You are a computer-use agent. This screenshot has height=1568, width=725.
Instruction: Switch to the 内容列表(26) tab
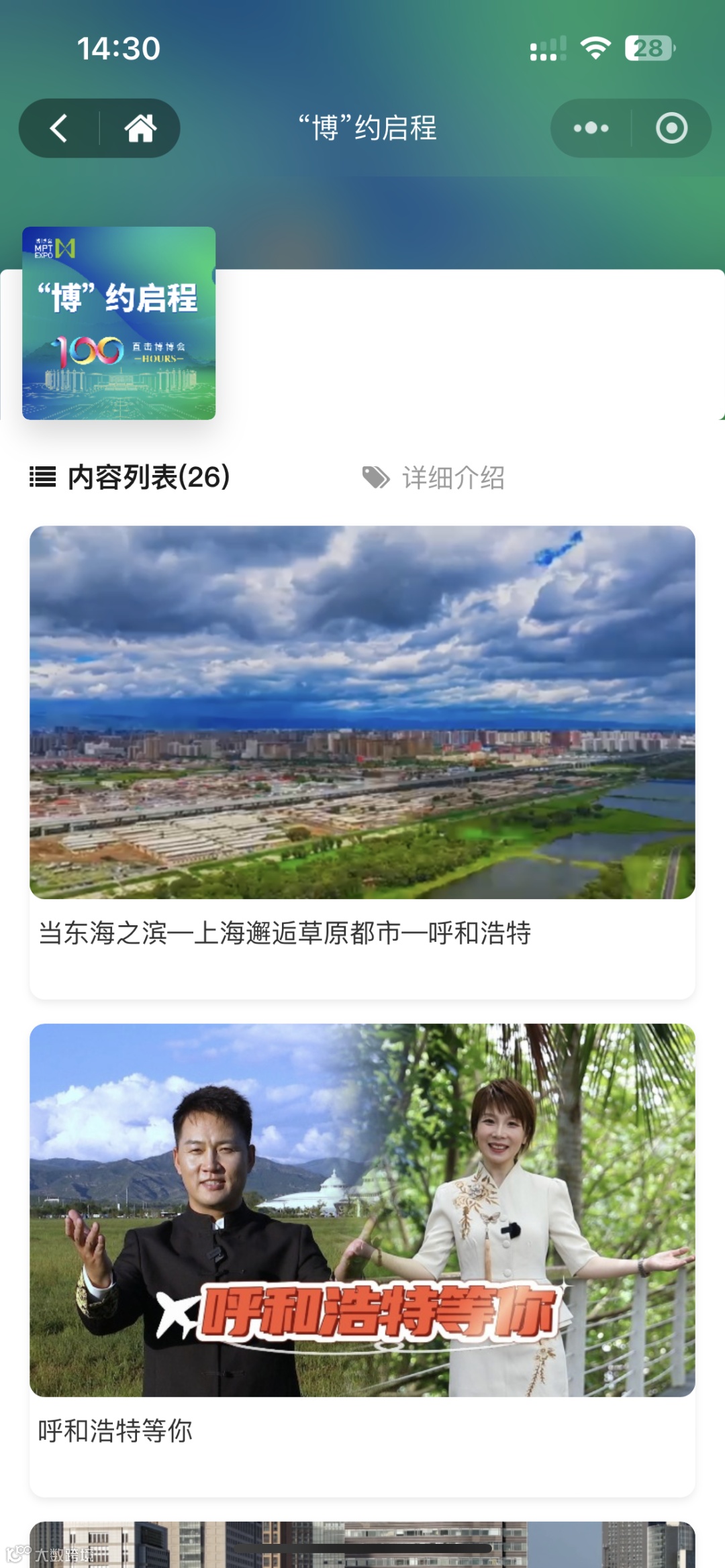(130, 478)
